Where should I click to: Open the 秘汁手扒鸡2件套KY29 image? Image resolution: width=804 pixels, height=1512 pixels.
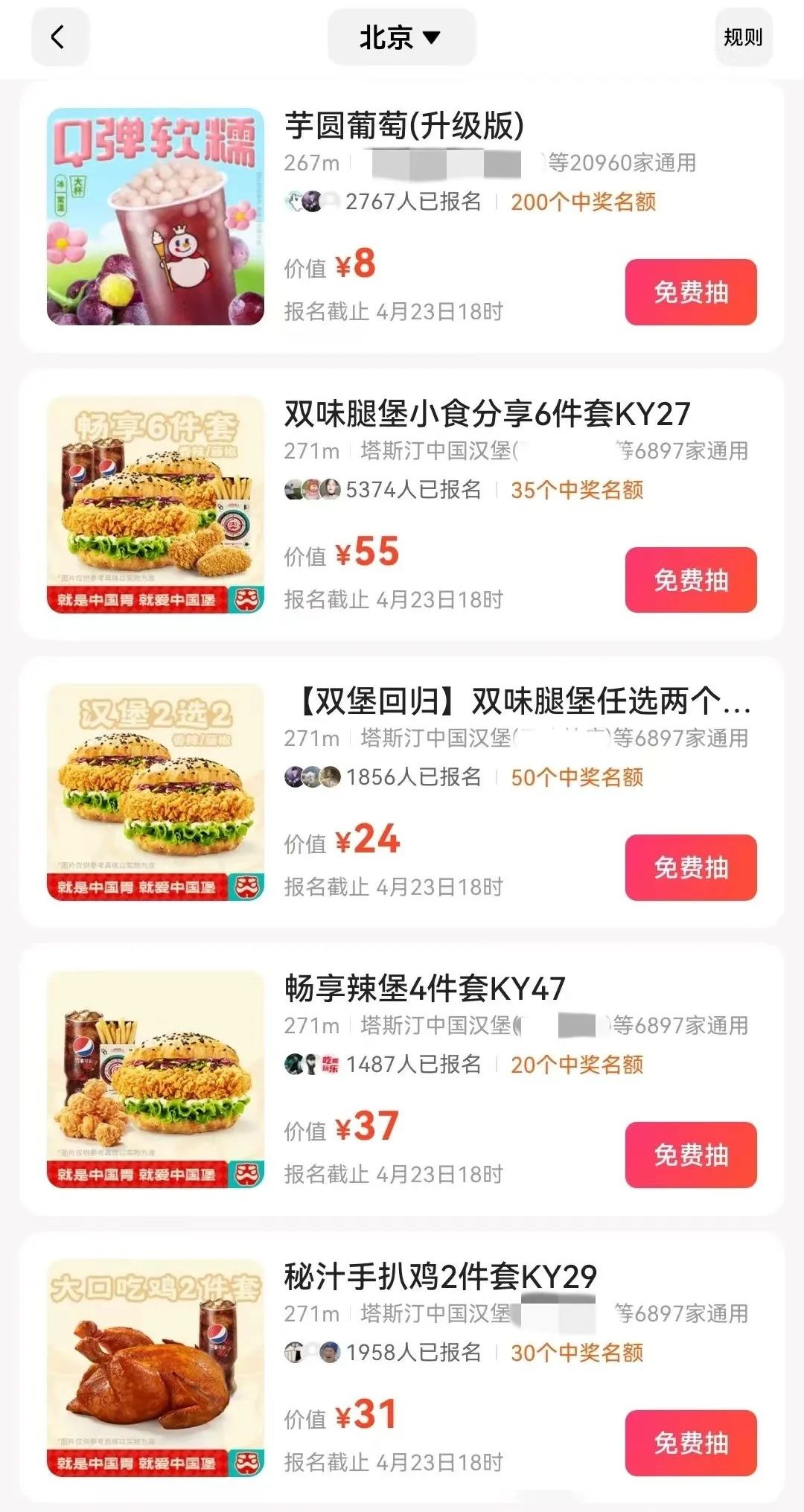point(156,1368)
